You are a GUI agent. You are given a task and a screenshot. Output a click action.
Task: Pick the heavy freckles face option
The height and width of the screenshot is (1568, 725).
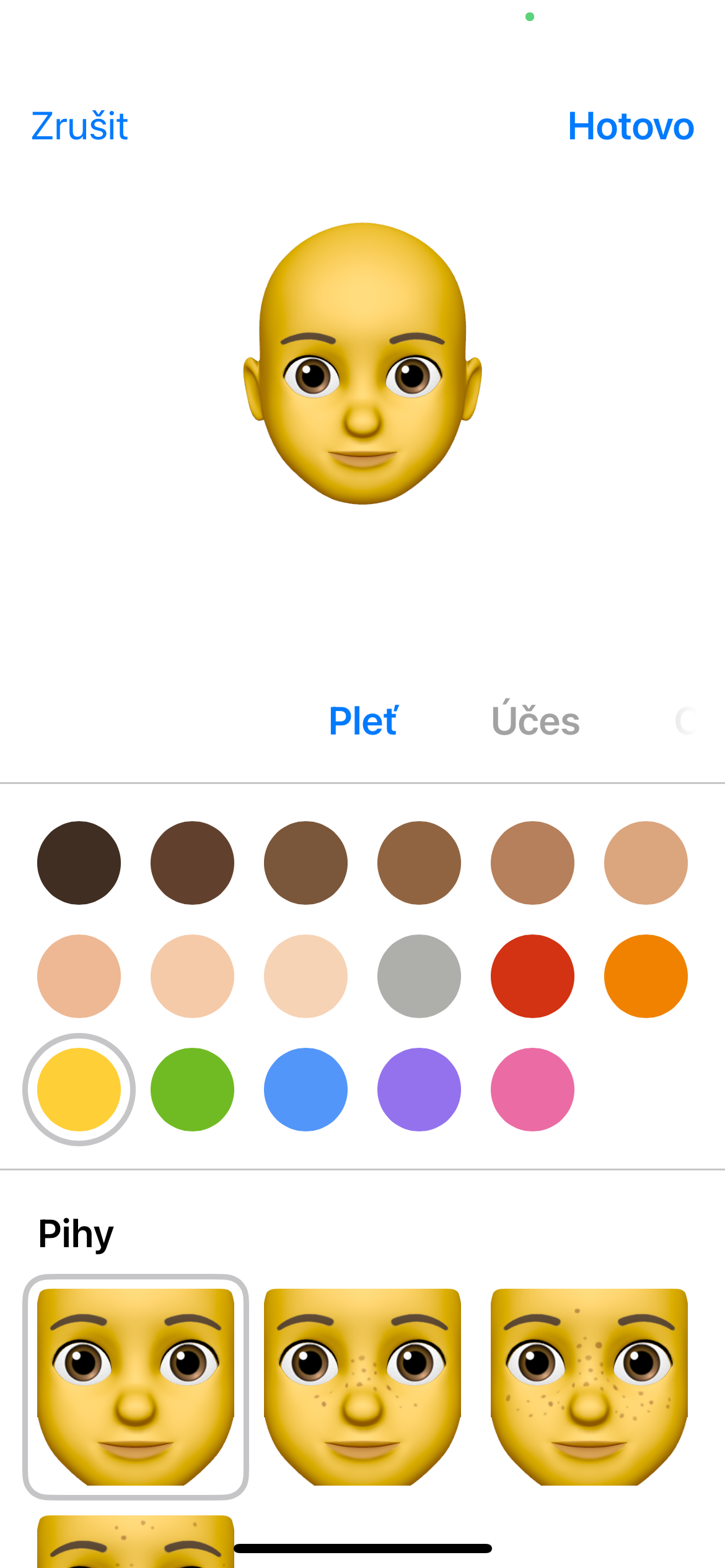click(x=589, y=1387)
